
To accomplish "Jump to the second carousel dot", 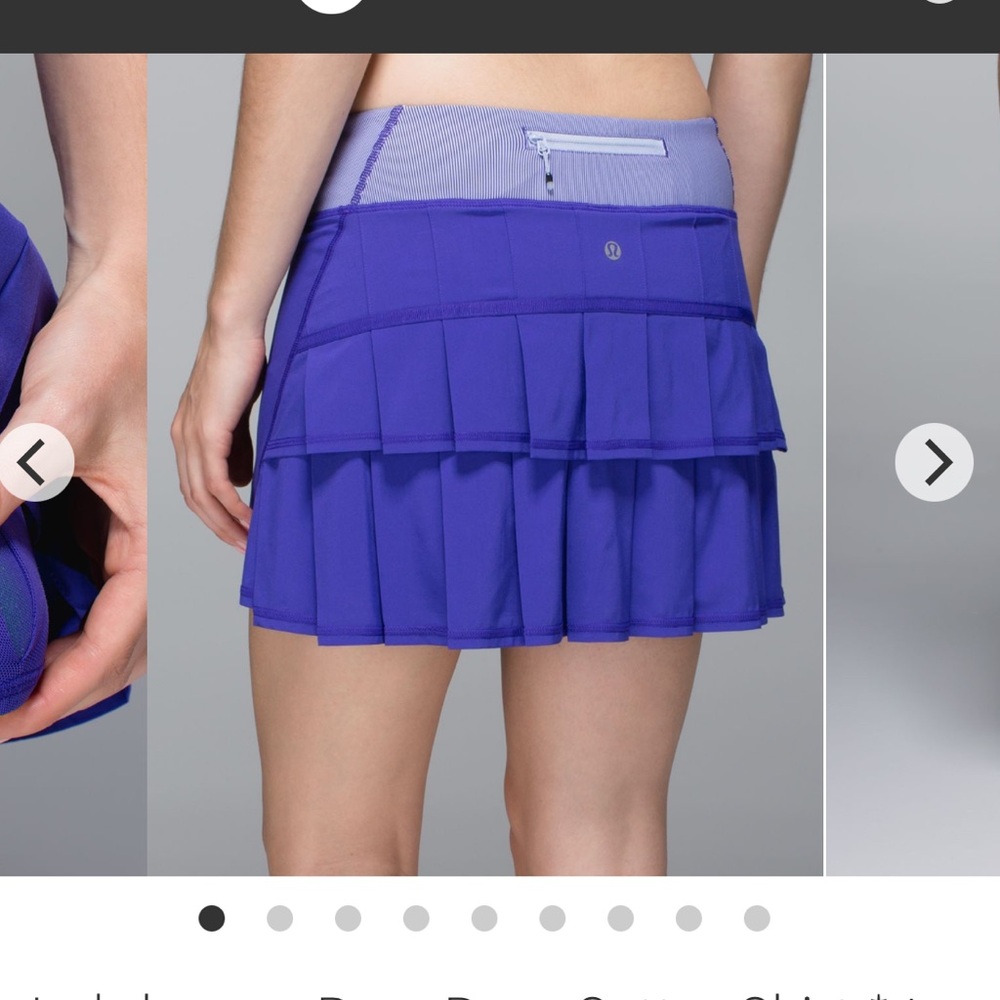I will tap(280, 918).
